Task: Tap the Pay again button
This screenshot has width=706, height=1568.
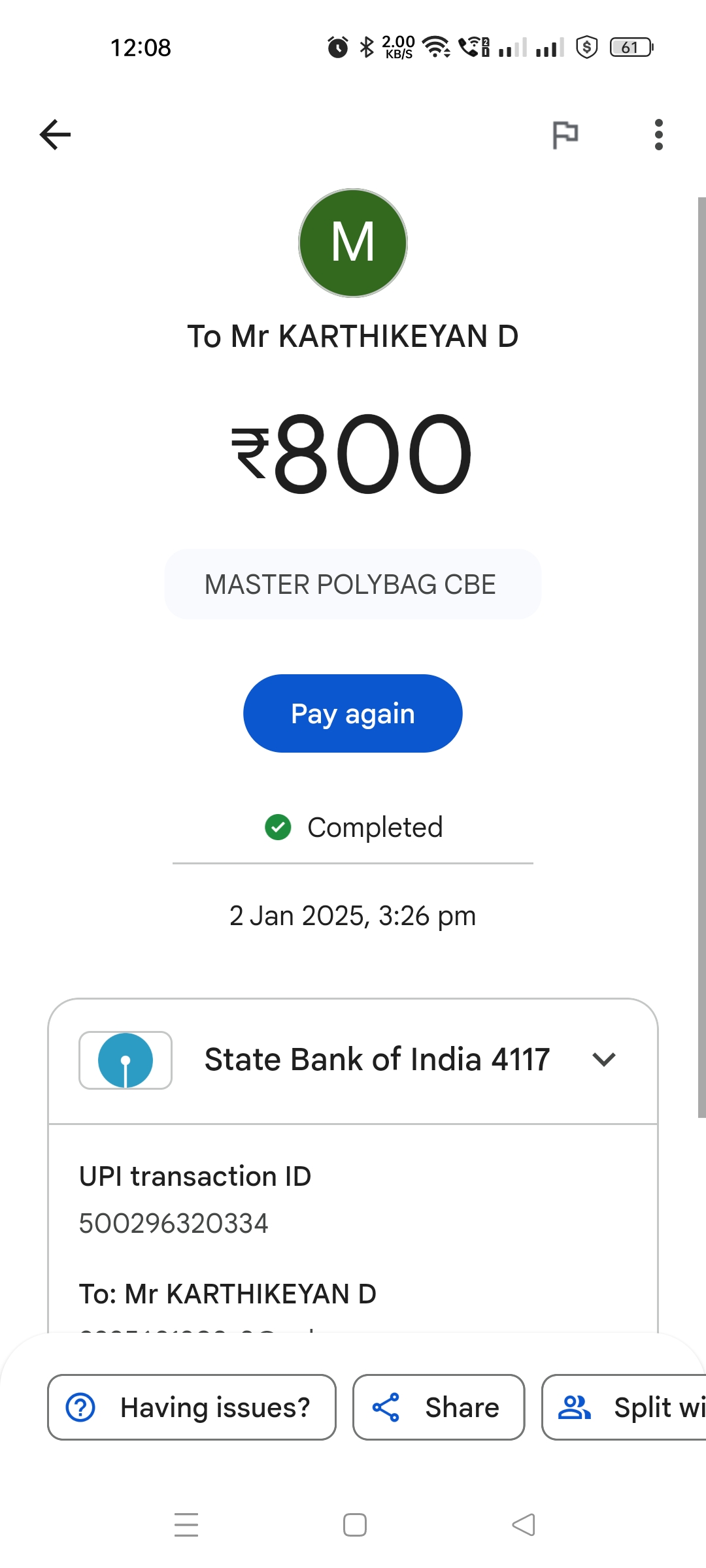Action: point(353,713)
